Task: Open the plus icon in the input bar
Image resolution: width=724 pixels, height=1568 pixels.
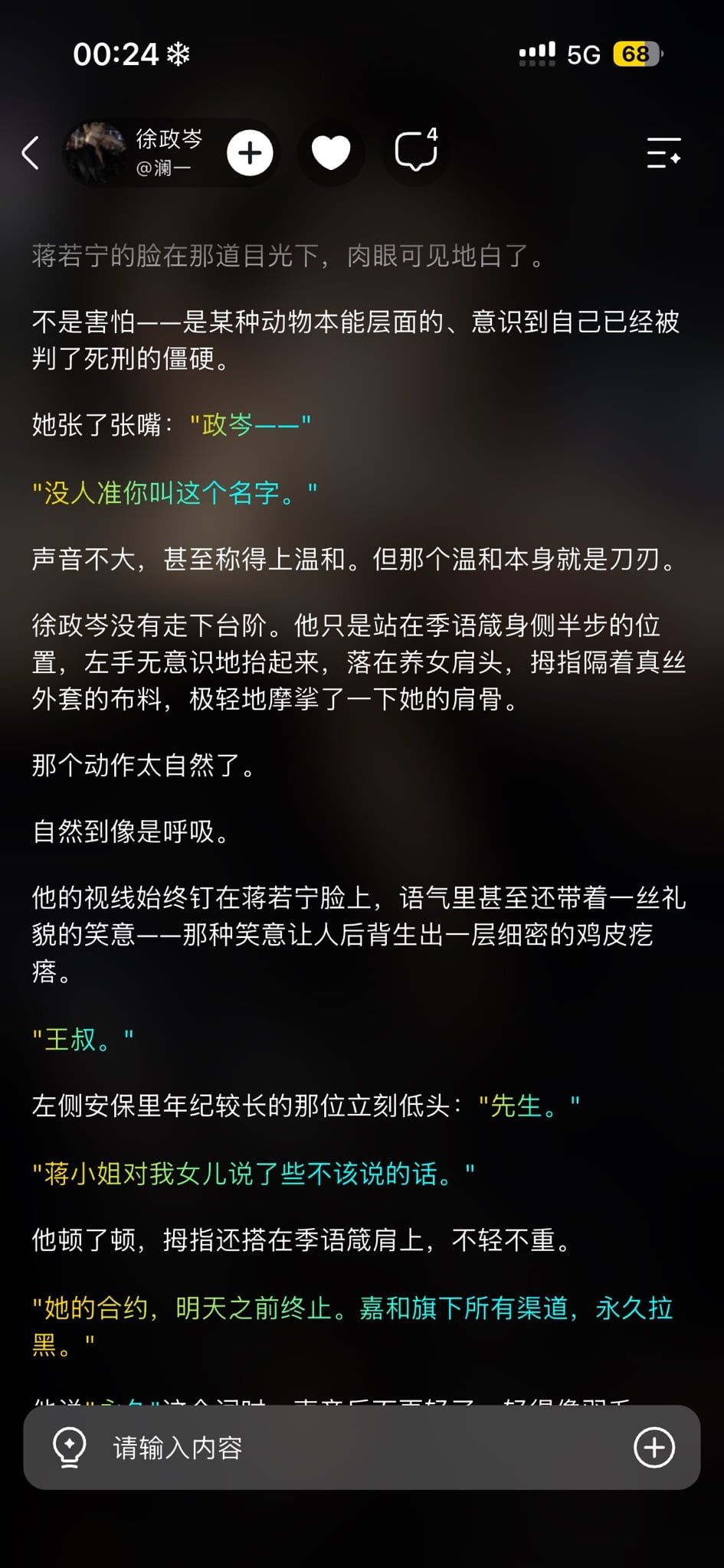Action: point(654,1447)
